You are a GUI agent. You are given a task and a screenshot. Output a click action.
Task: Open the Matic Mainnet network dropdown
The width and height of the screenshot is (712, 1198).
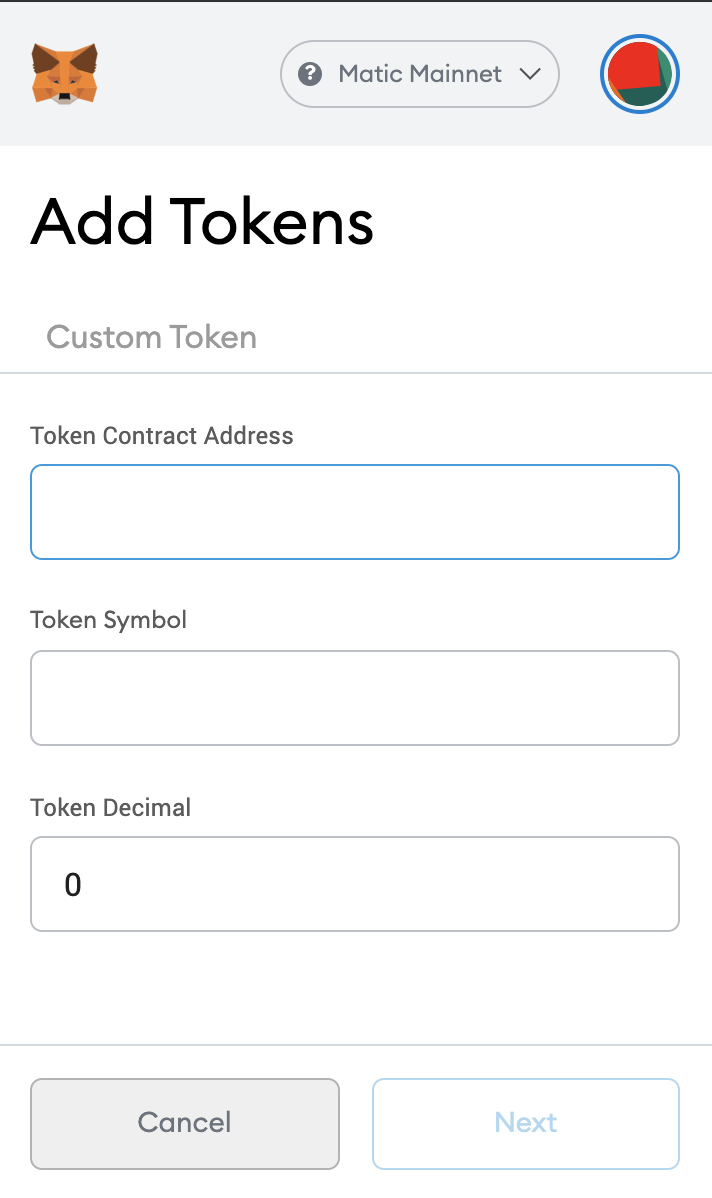(419, 74)
